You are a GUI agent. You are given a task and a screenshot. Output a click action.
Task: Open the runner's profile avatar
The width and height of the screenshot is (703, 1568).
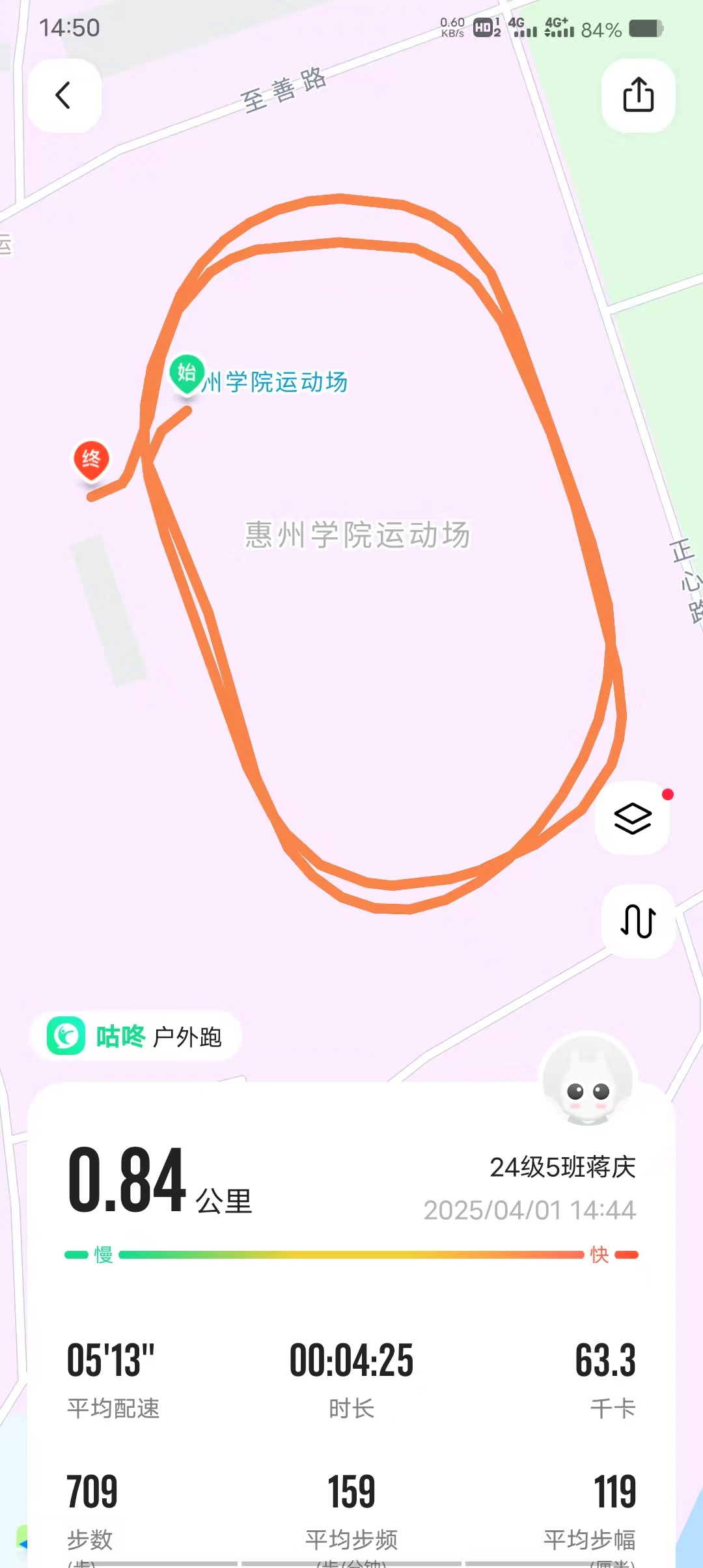coord(588,1081)
